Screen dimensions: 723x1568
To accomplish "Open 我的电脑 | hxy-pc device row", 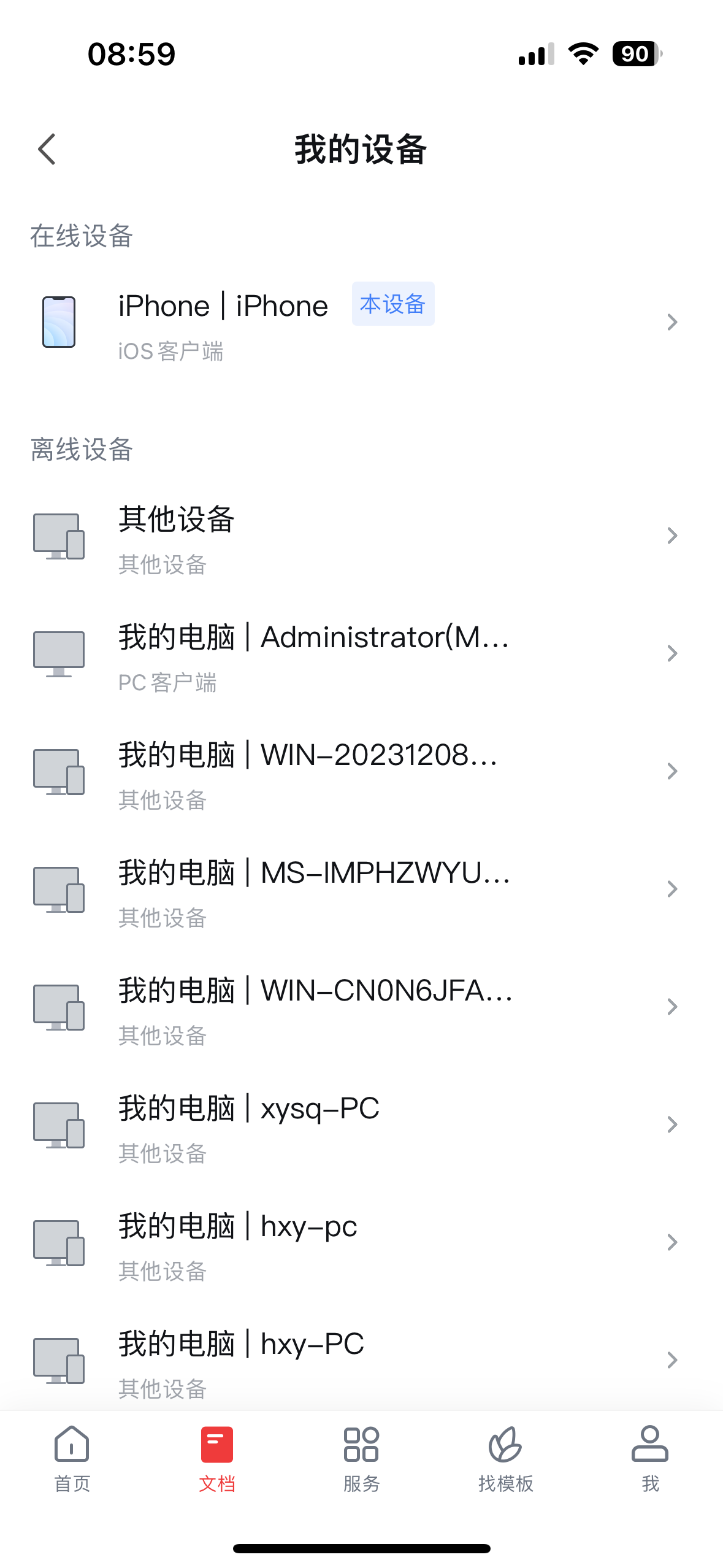I will pos(361,1243).
